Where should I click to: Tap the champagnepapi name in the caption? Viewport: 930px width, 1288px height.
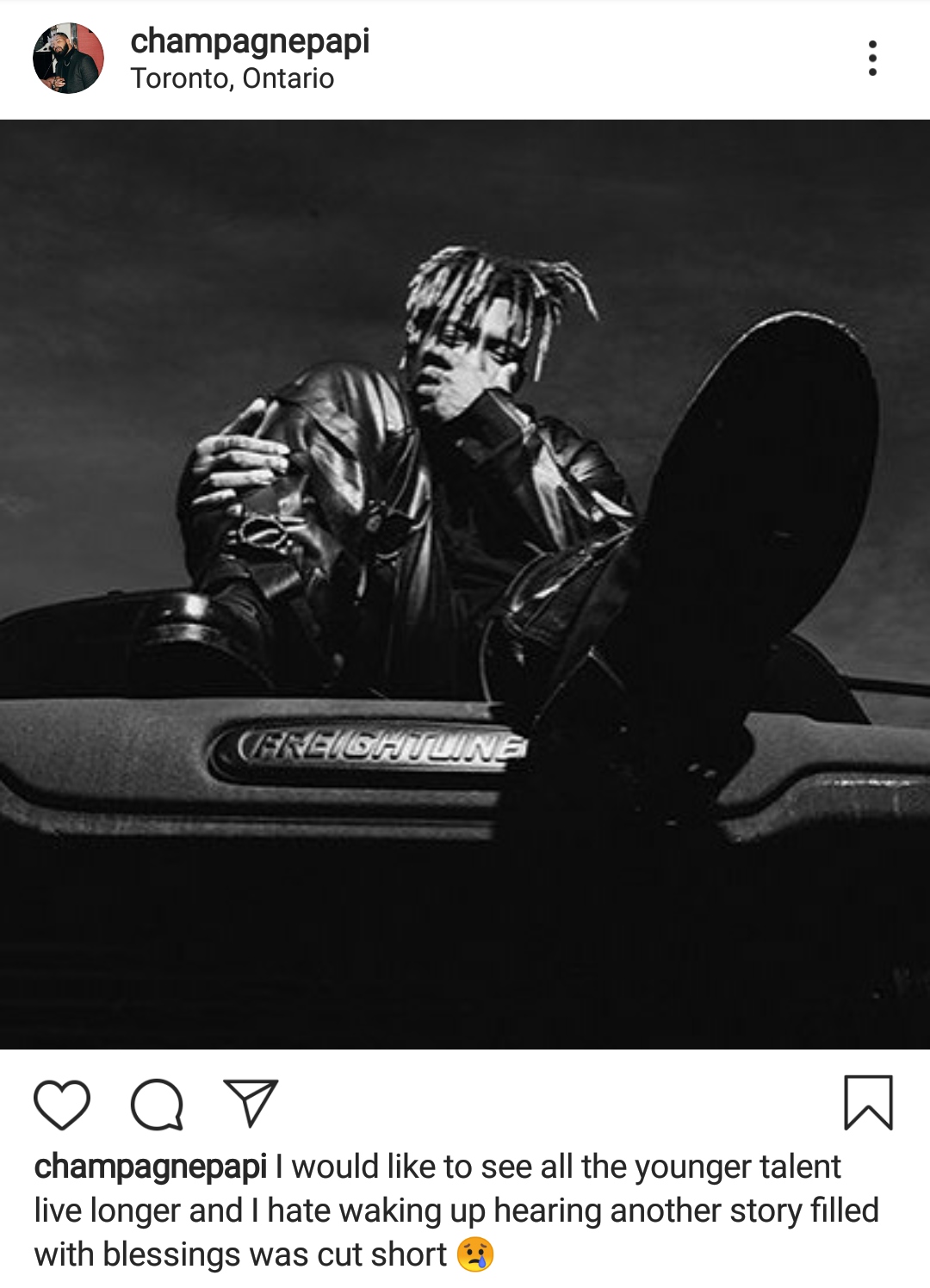tap(151, 1167)
